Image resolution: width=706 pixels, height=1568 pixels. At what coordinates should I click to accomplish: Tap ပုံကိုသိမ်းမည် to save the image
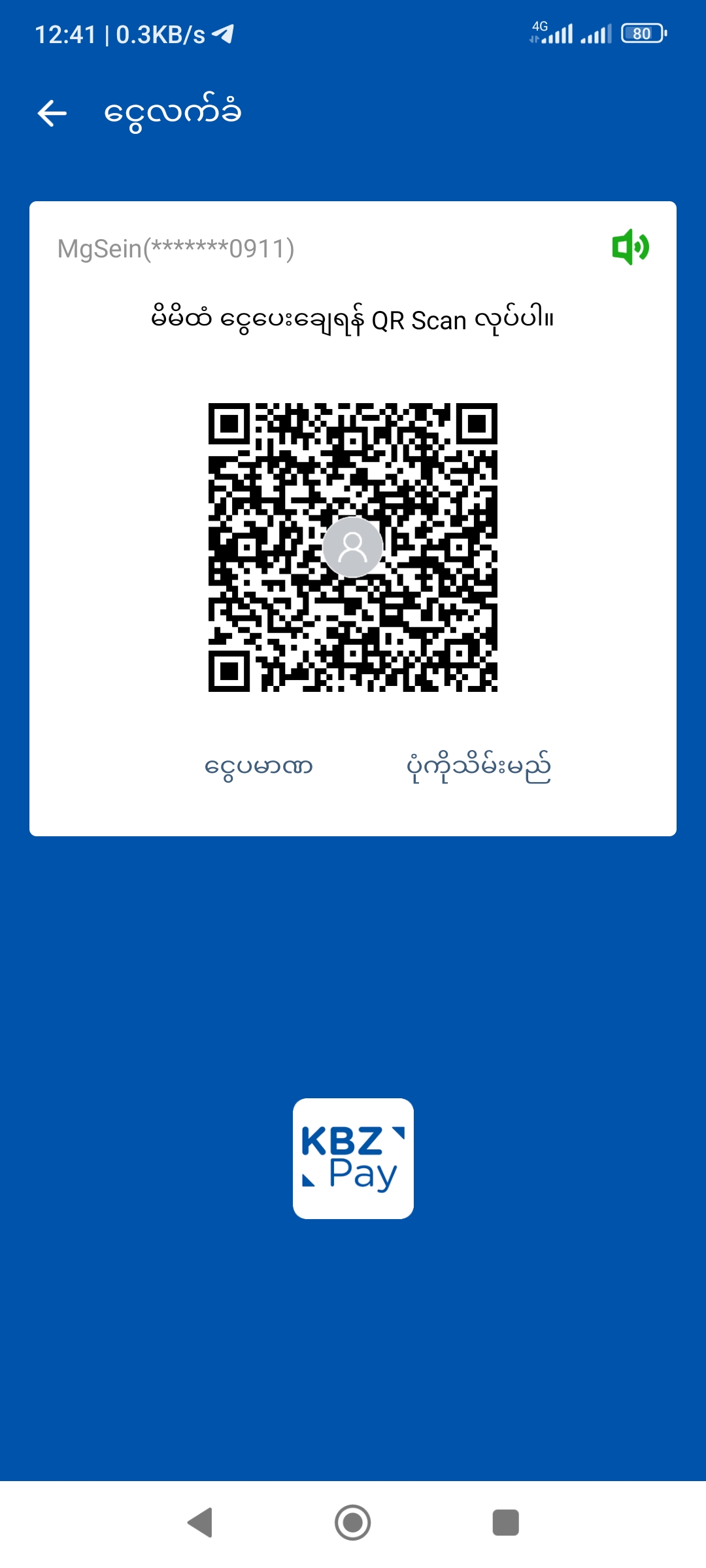click(479, 766)
